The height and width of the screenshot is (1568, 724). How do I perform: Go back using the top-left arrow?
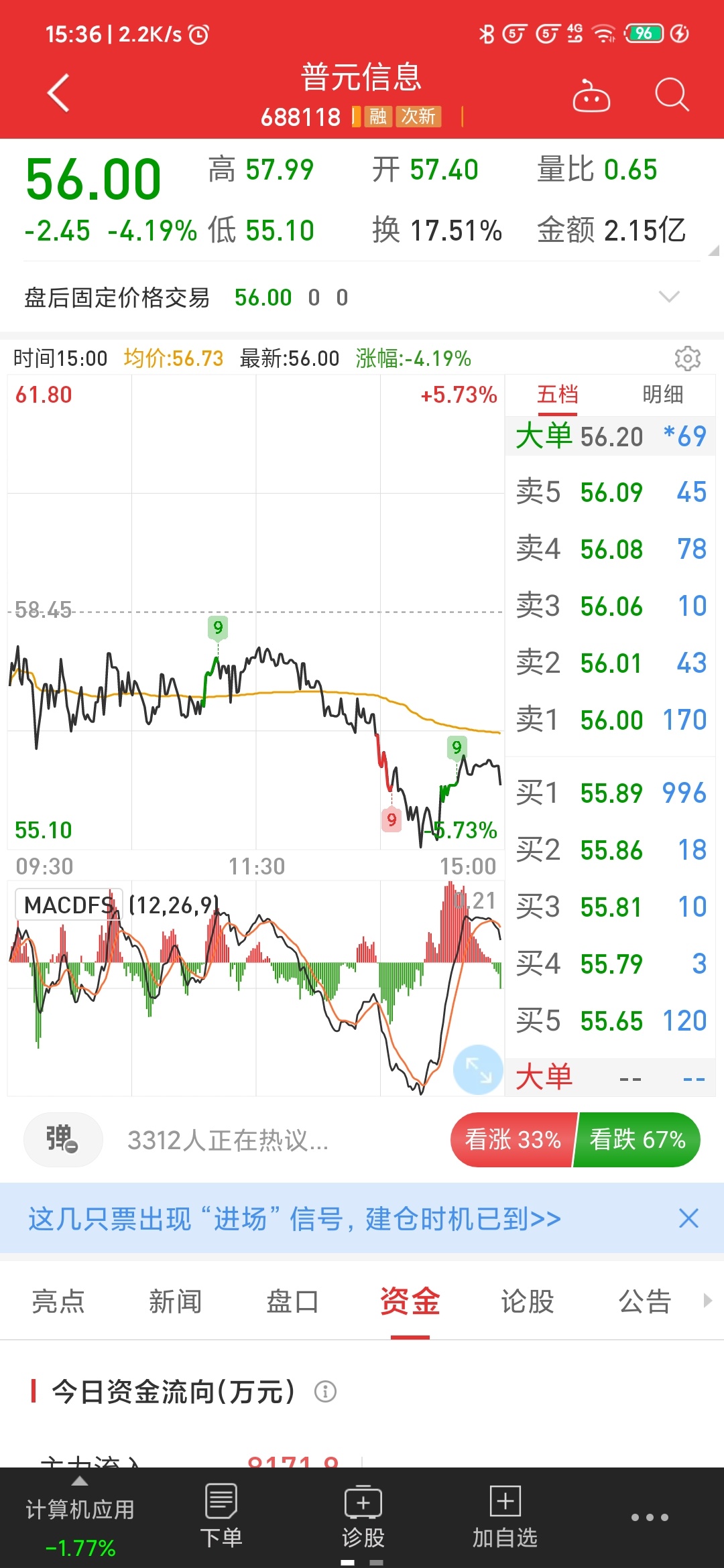coord(58,92)
